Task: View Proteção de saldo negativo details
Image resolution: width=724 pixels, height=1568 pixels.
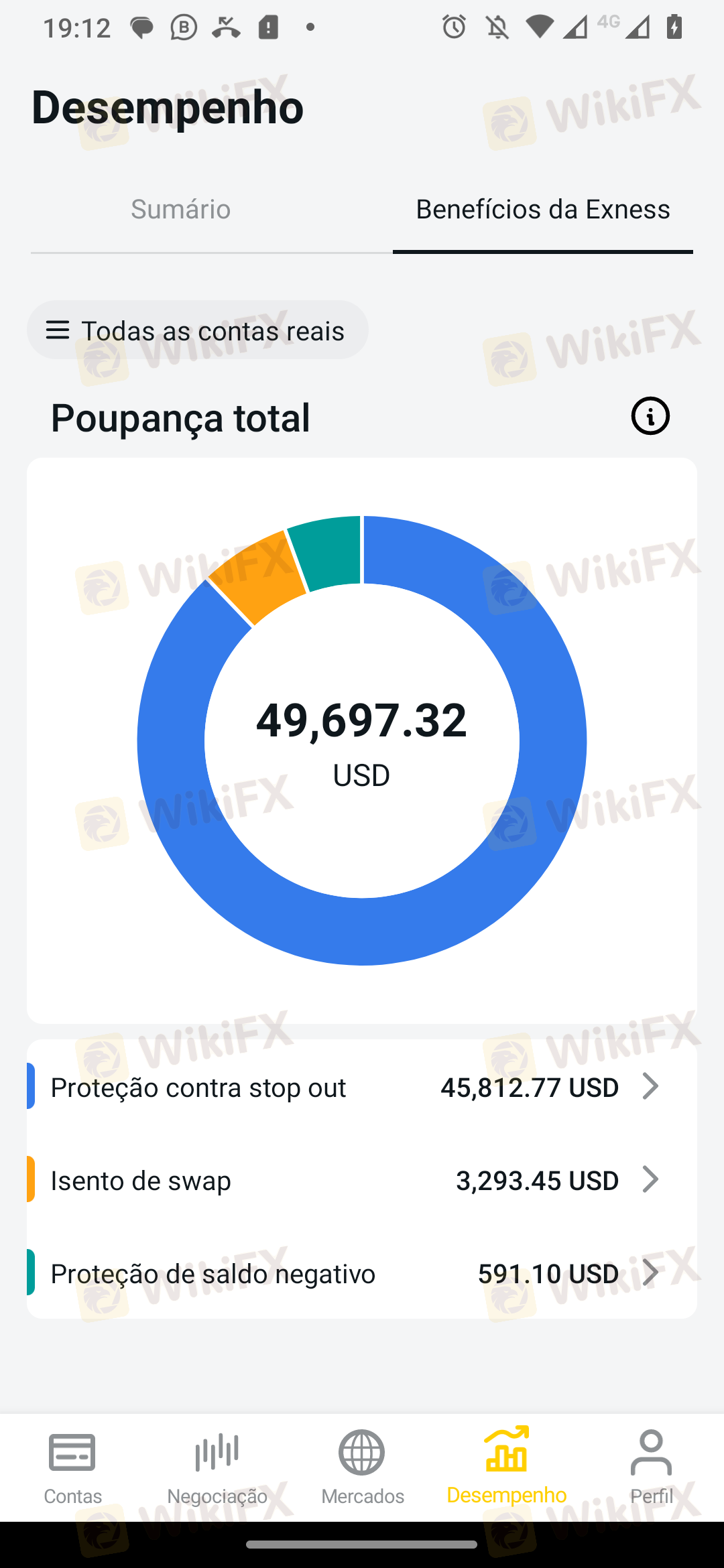Action: coord(362,1272)
